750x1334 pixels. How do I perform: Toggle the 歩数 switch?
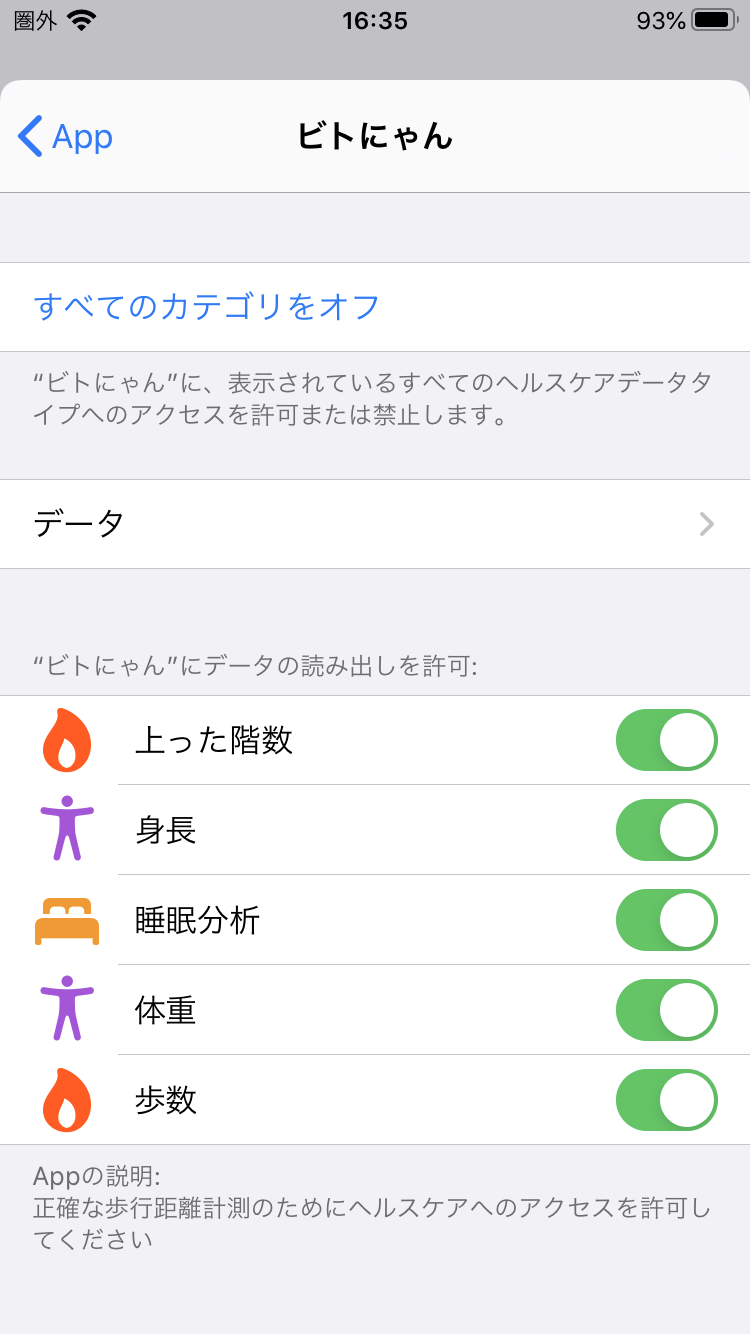pos(666,1100)
